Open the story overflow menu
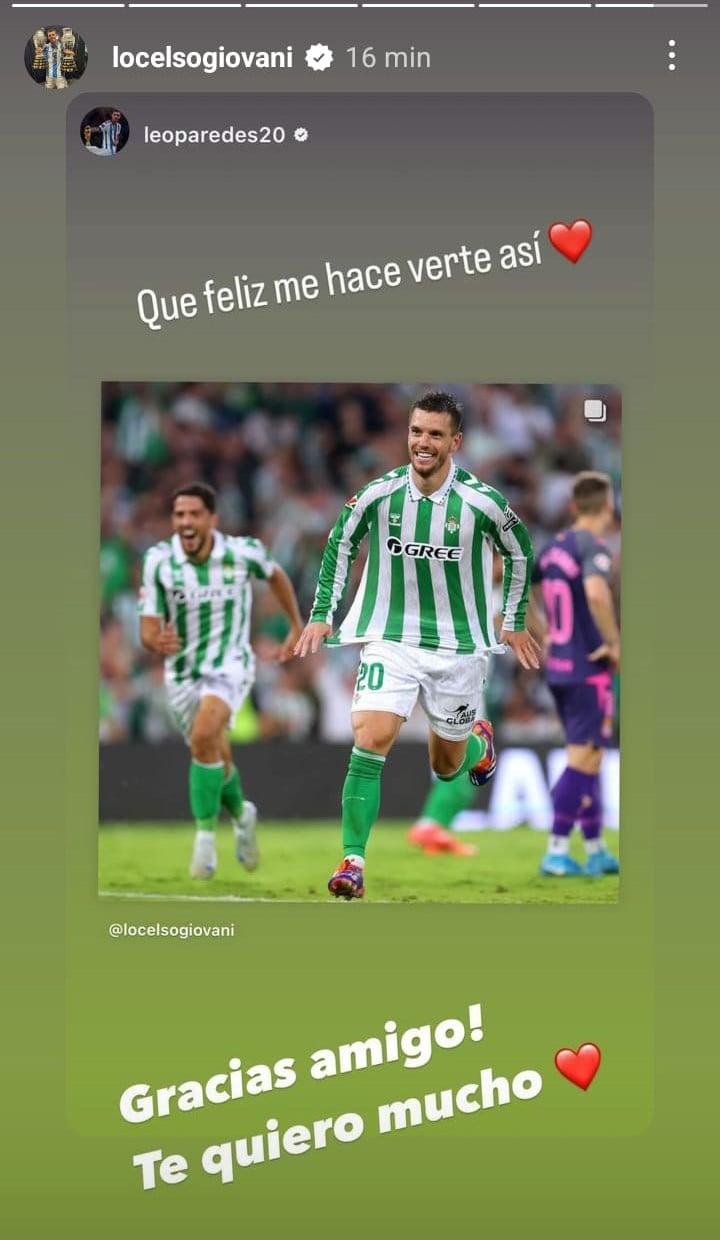This screenshot has width=720, height=1240. tap(671, 56)
